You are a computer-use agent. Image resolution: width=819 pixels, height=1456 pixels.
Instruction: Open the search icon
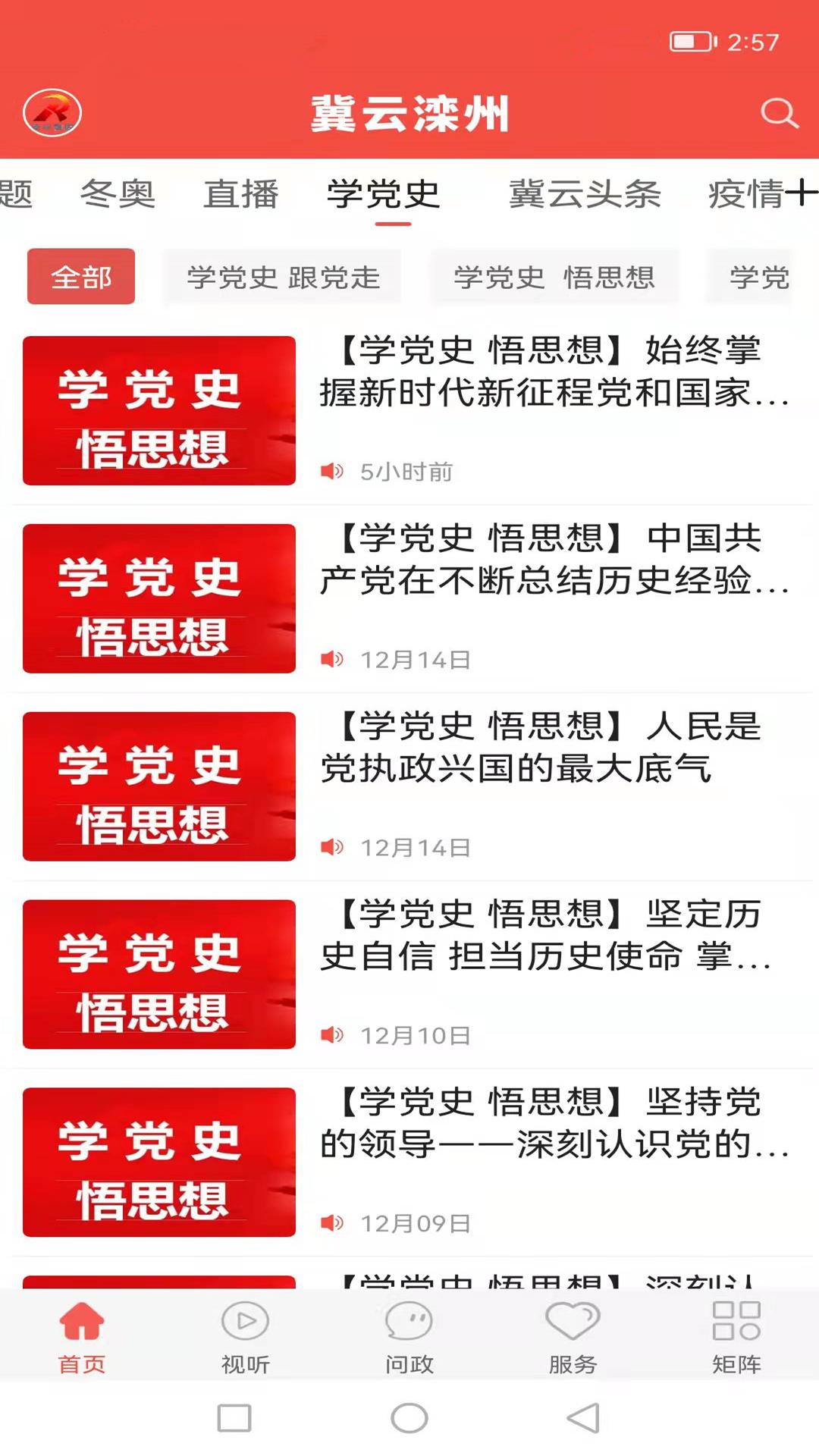point(780,114)
